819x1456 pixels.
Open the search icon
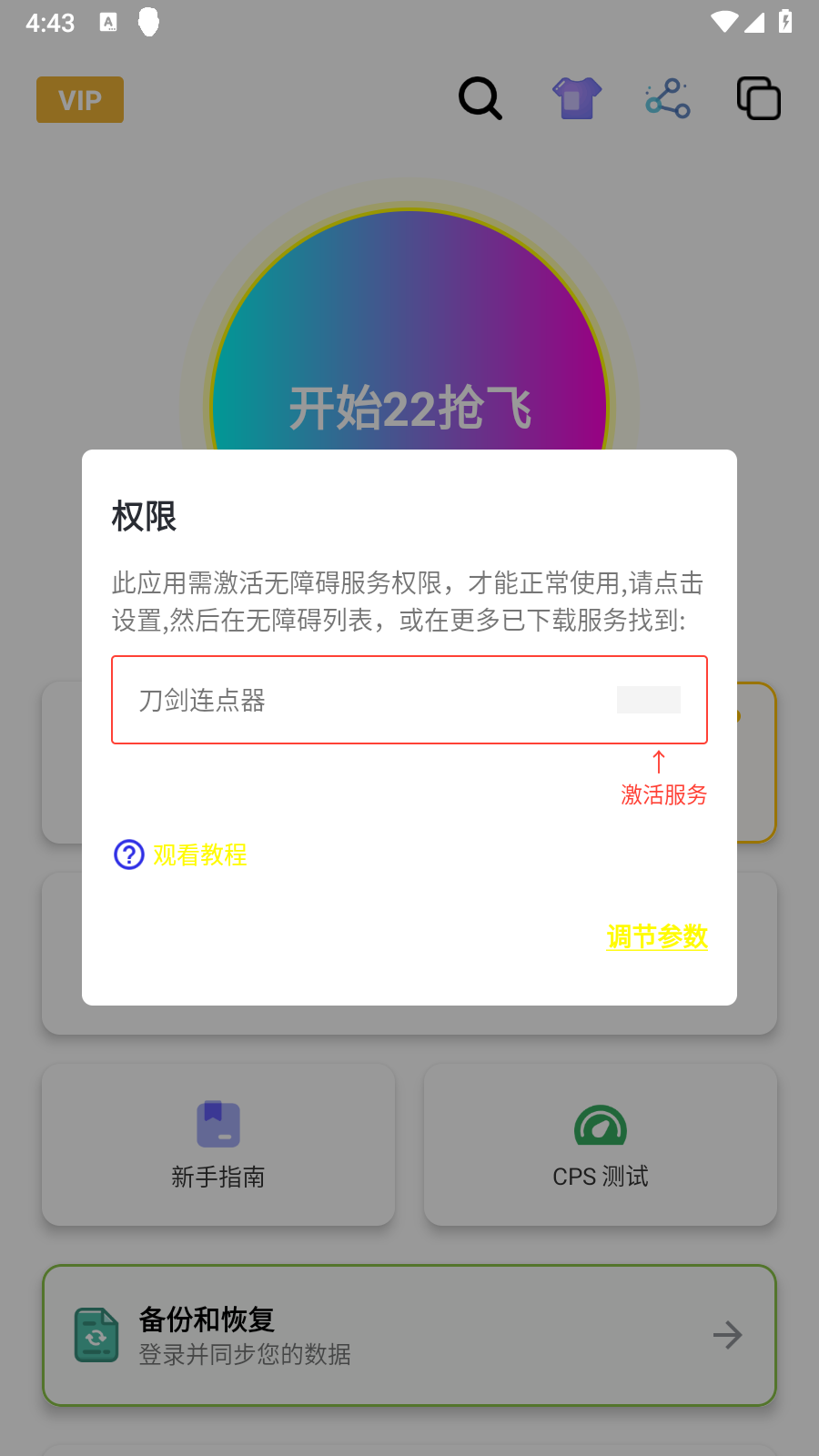pyautogui.click(x=480, y=98)
